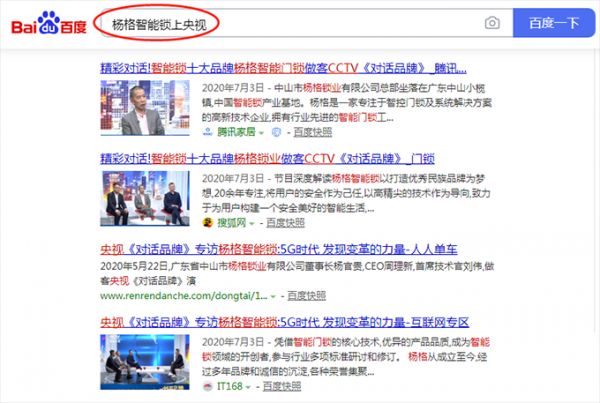600x403 pixels.
Task: Open image search via the camera icon
Action: click(x=492, y=23)
